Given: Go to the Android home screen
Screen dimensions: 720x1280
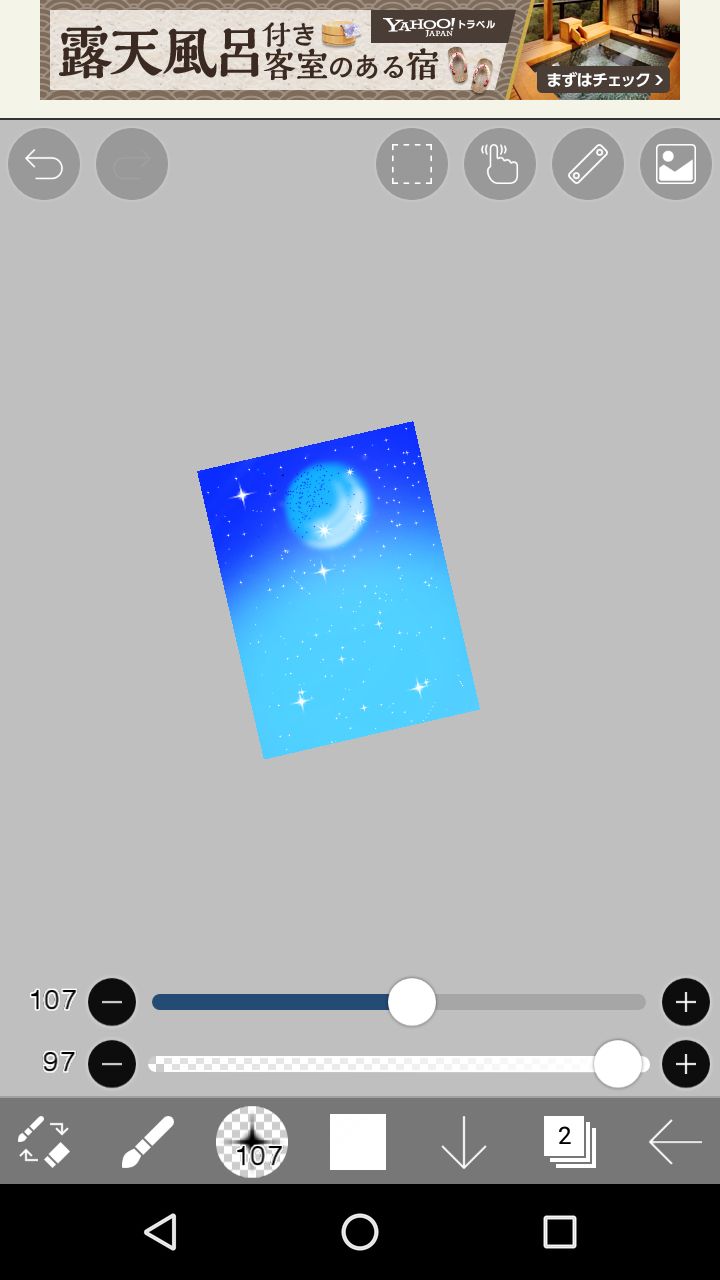Looking at the screenshot, I should click(x=360, y=1232).
